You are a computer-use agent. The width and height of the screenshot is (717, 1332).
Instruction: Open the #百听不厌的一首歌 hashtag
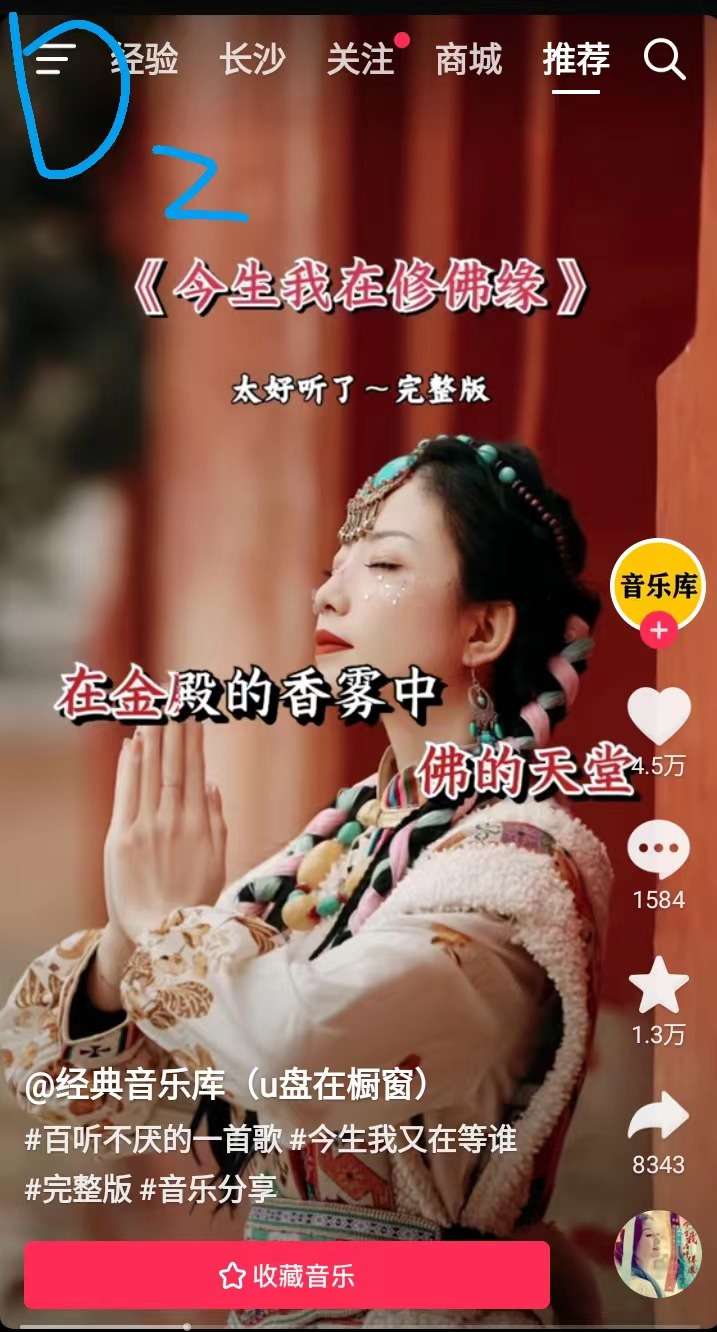click(153, 1138)
